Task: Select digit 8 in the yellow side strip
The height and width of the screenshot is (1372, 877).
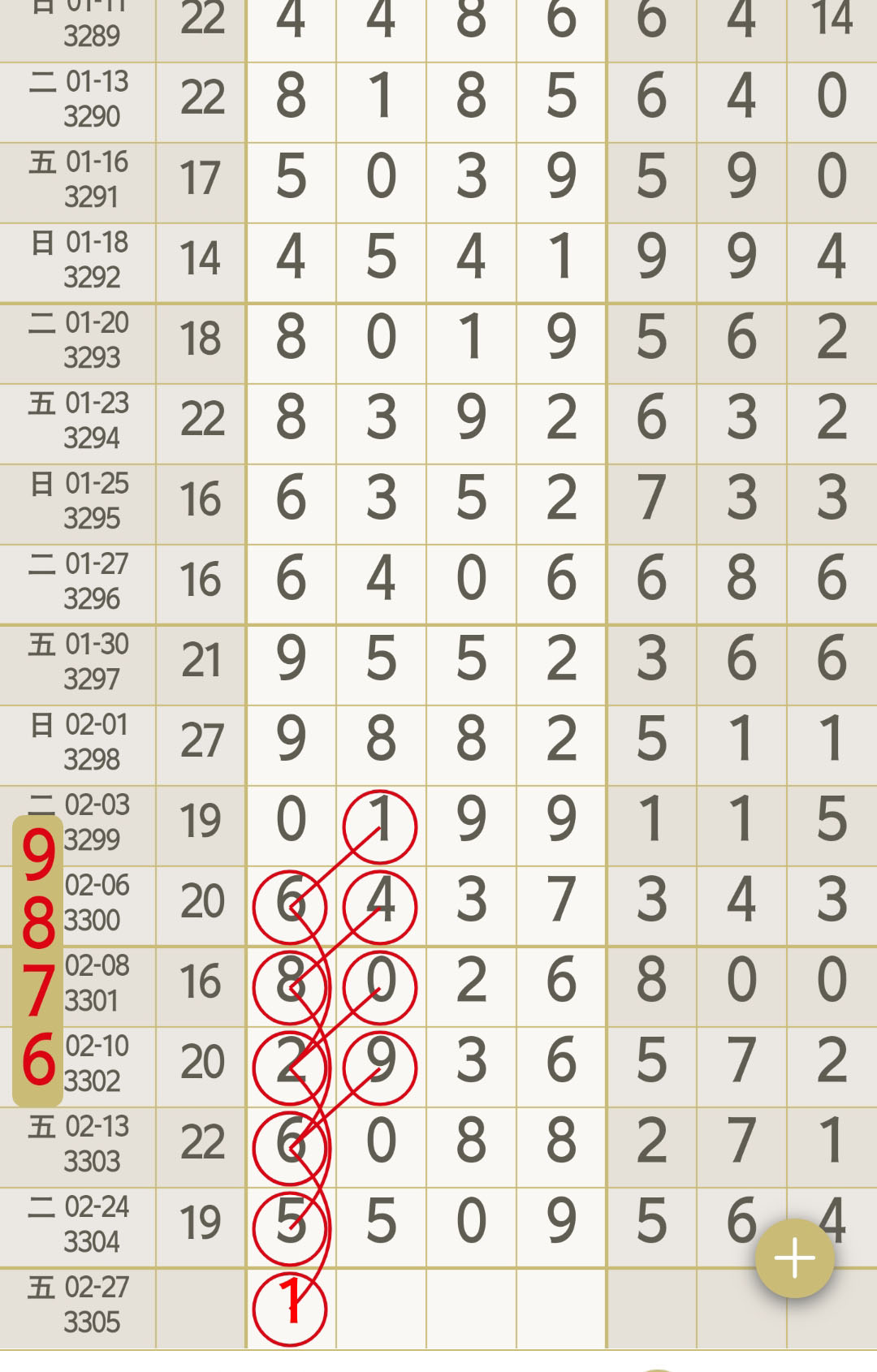Action: (x=37, y=917)
